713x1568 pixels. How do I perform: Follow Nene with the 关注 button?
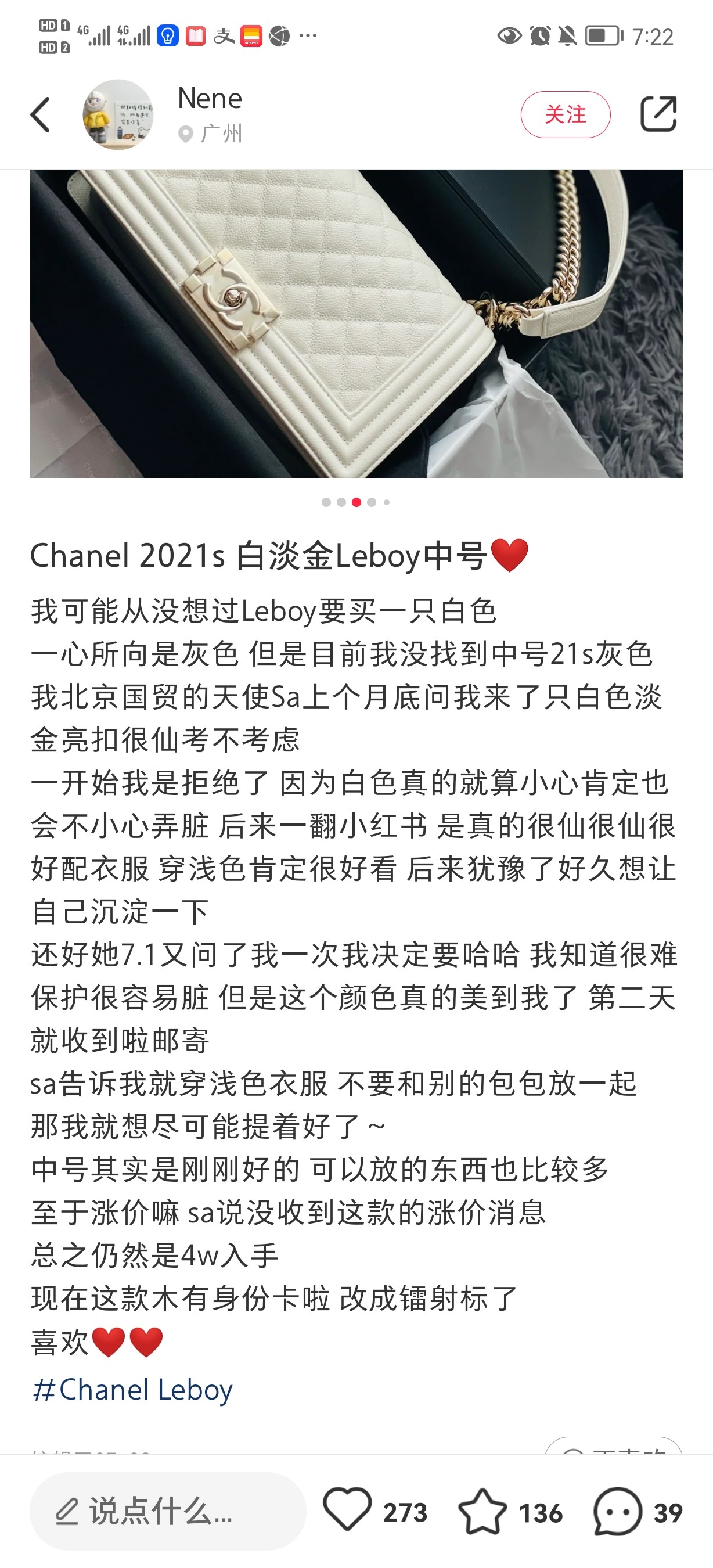point(565,114)
